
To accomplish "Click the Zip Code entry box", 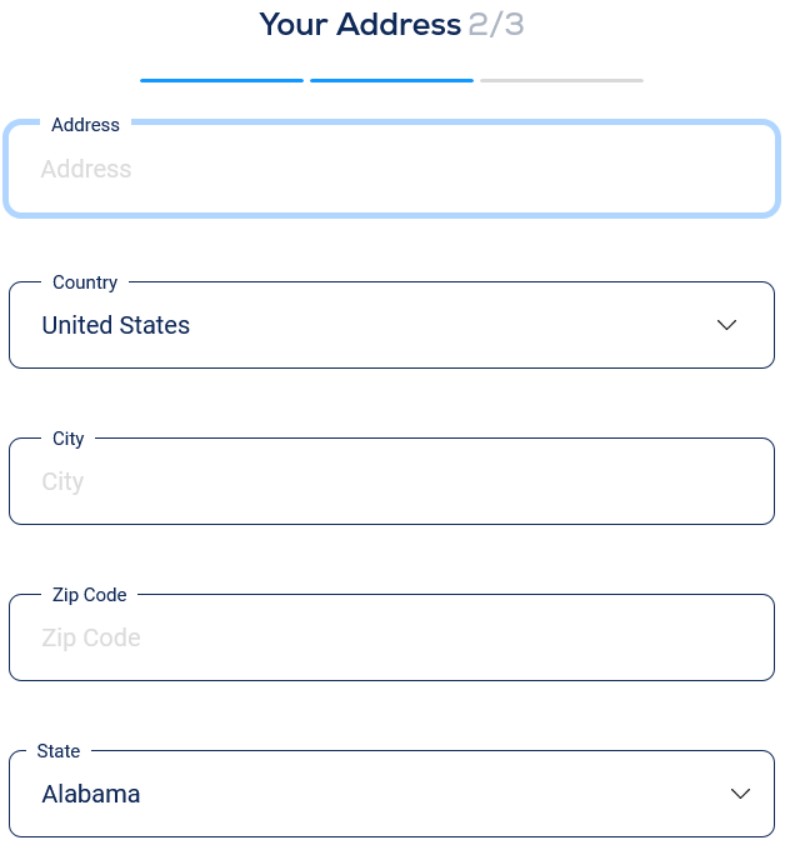I will (x=390, y=637).
